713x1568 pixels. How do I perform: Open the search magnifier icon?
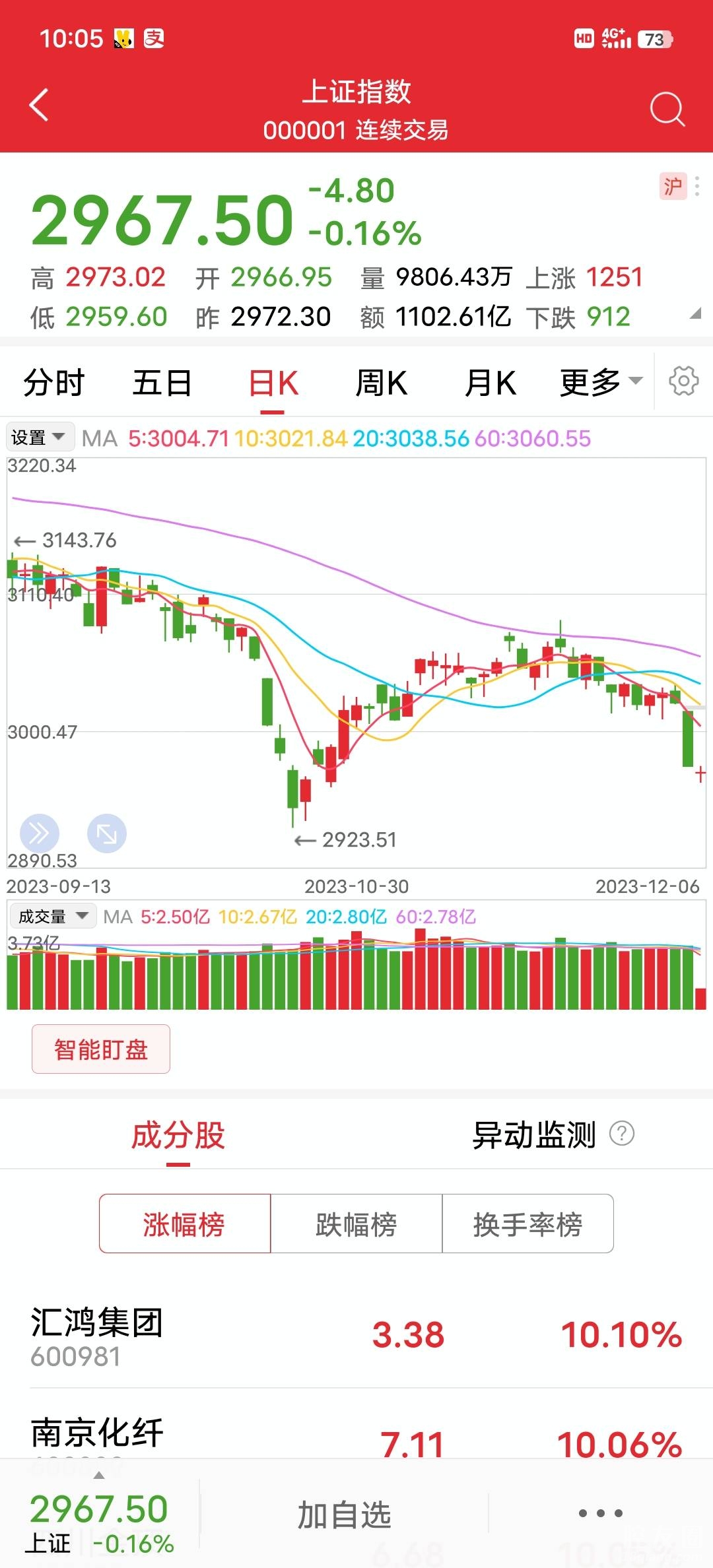coord(667,109)
